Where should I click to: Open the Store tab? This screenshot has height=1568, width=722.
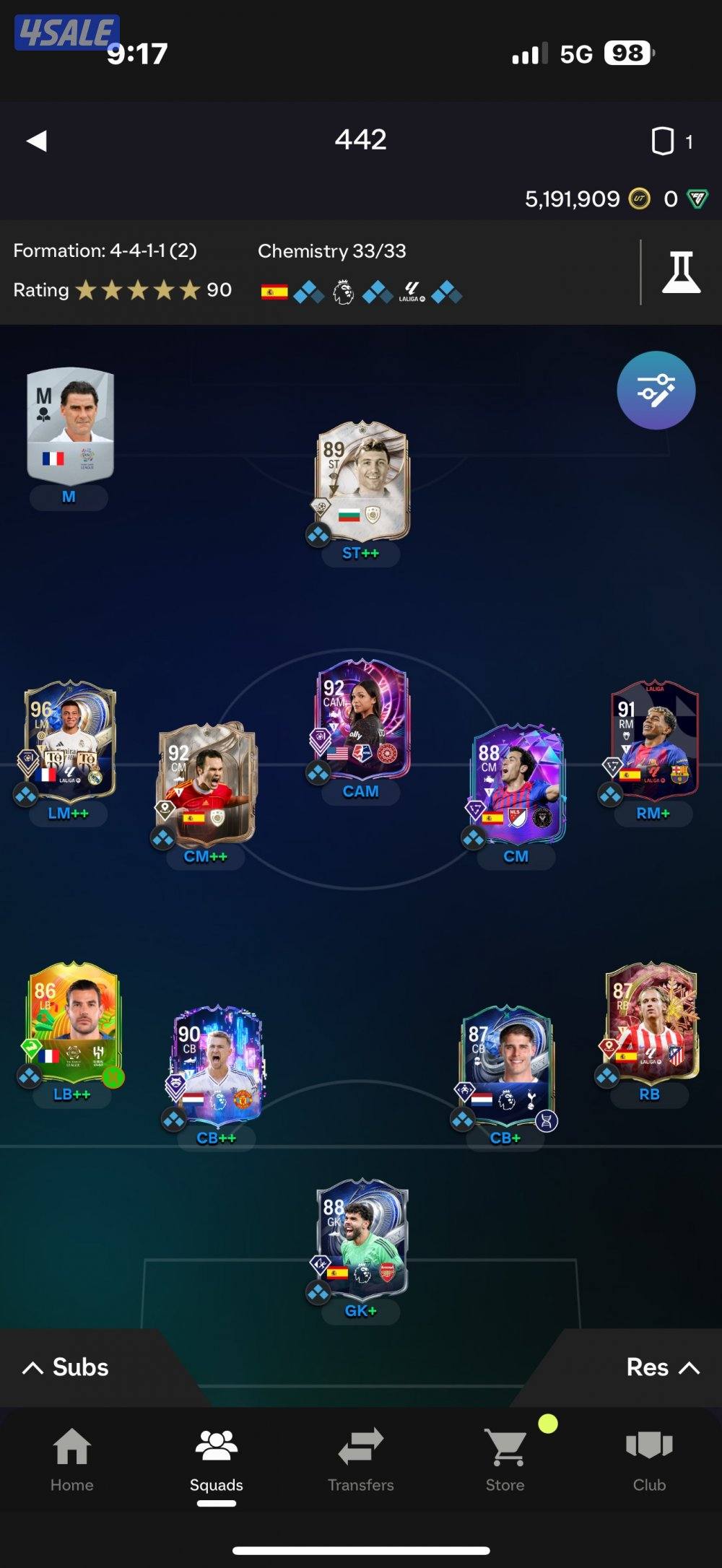(x=505, y=1460)
